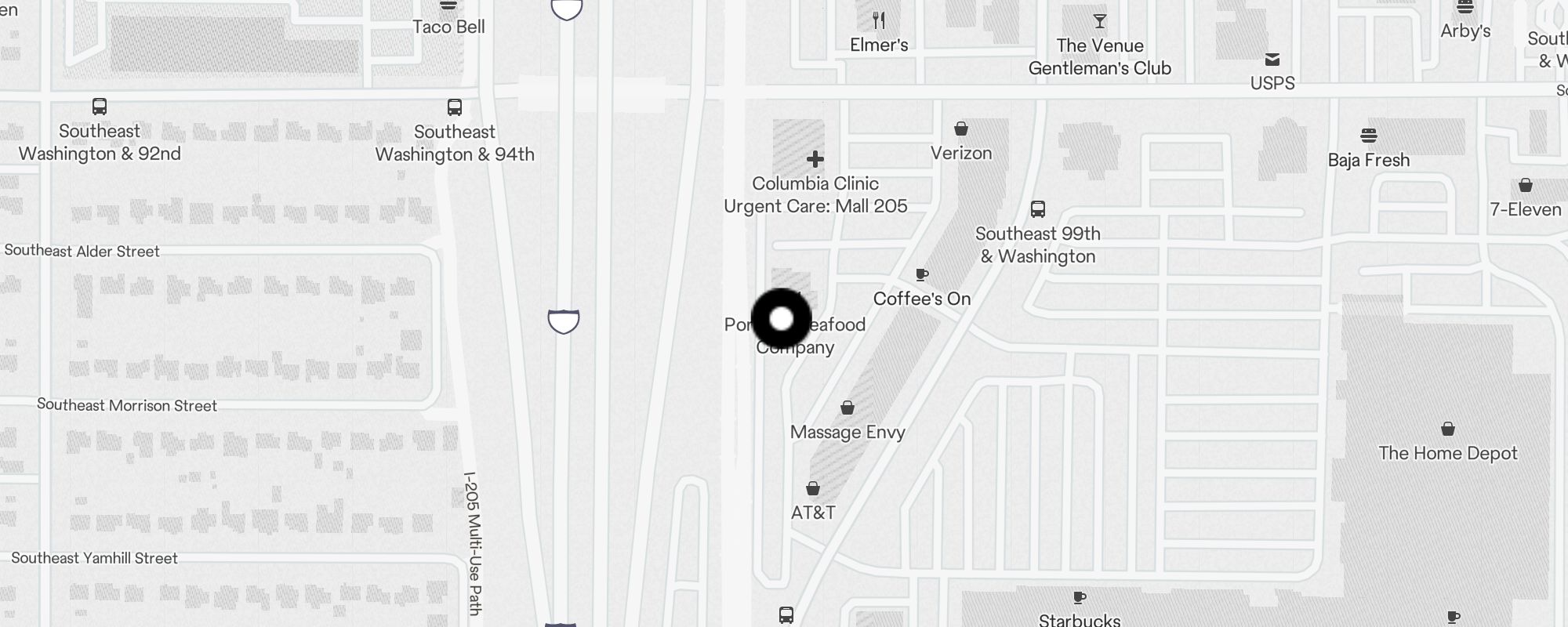Tap the USPS post office marker

[x=1272, y=60]
